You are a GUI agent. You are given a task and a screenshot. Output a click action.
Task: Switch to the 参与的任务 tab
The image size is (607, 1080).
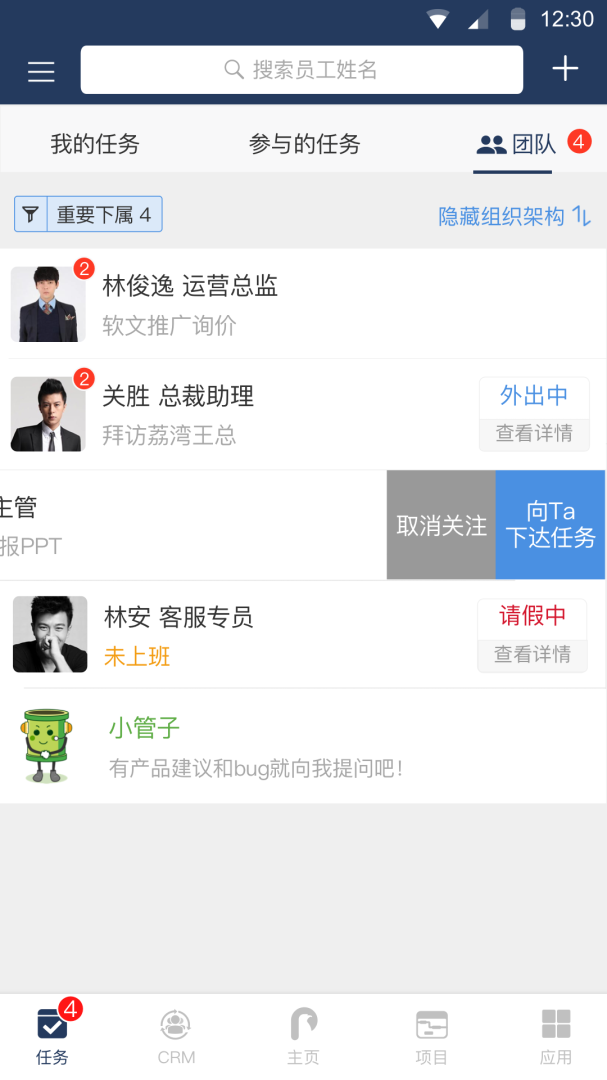(304, 144)
